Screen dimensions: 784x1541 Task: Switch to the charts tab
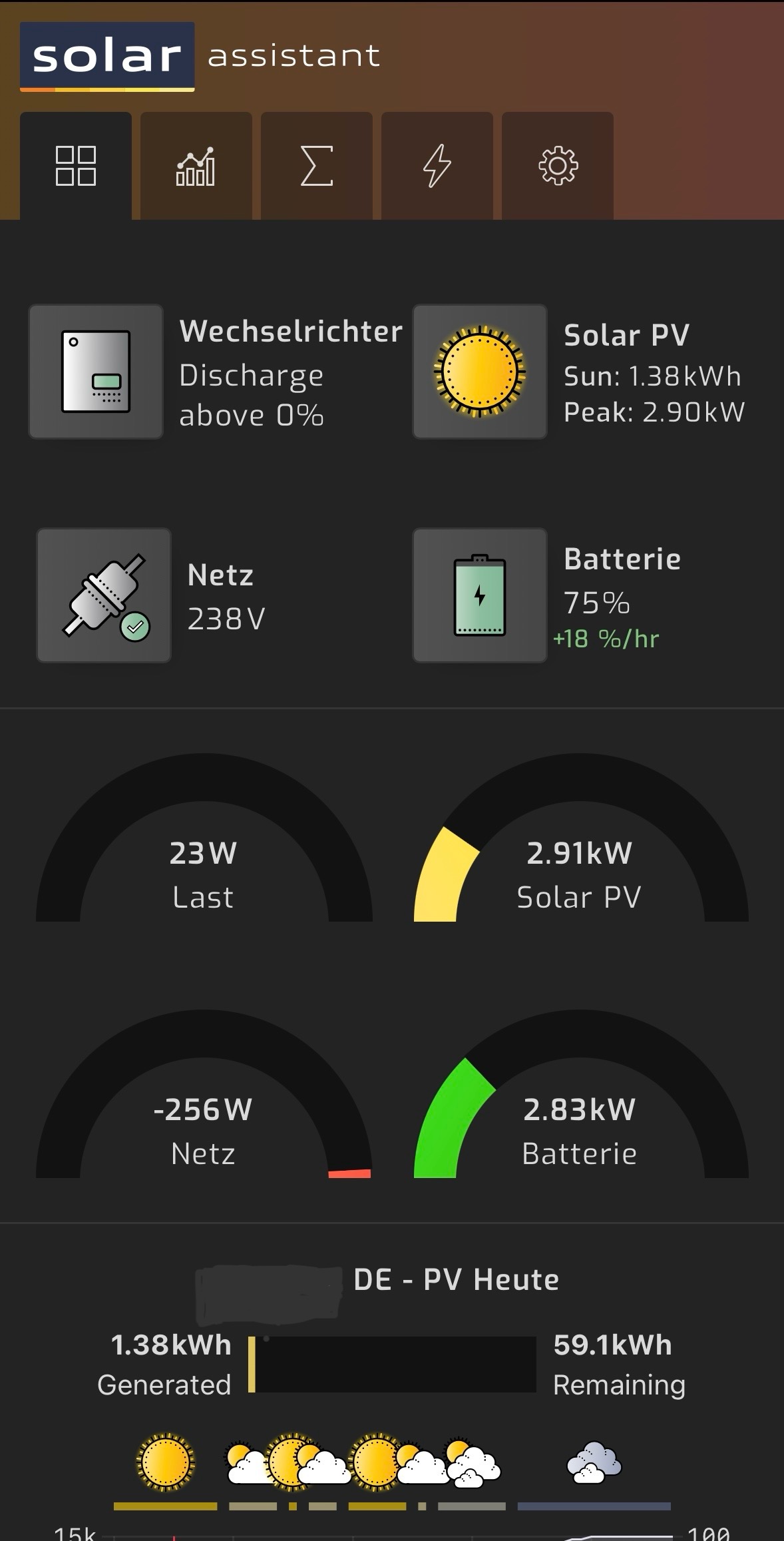[x=196, y=166]
